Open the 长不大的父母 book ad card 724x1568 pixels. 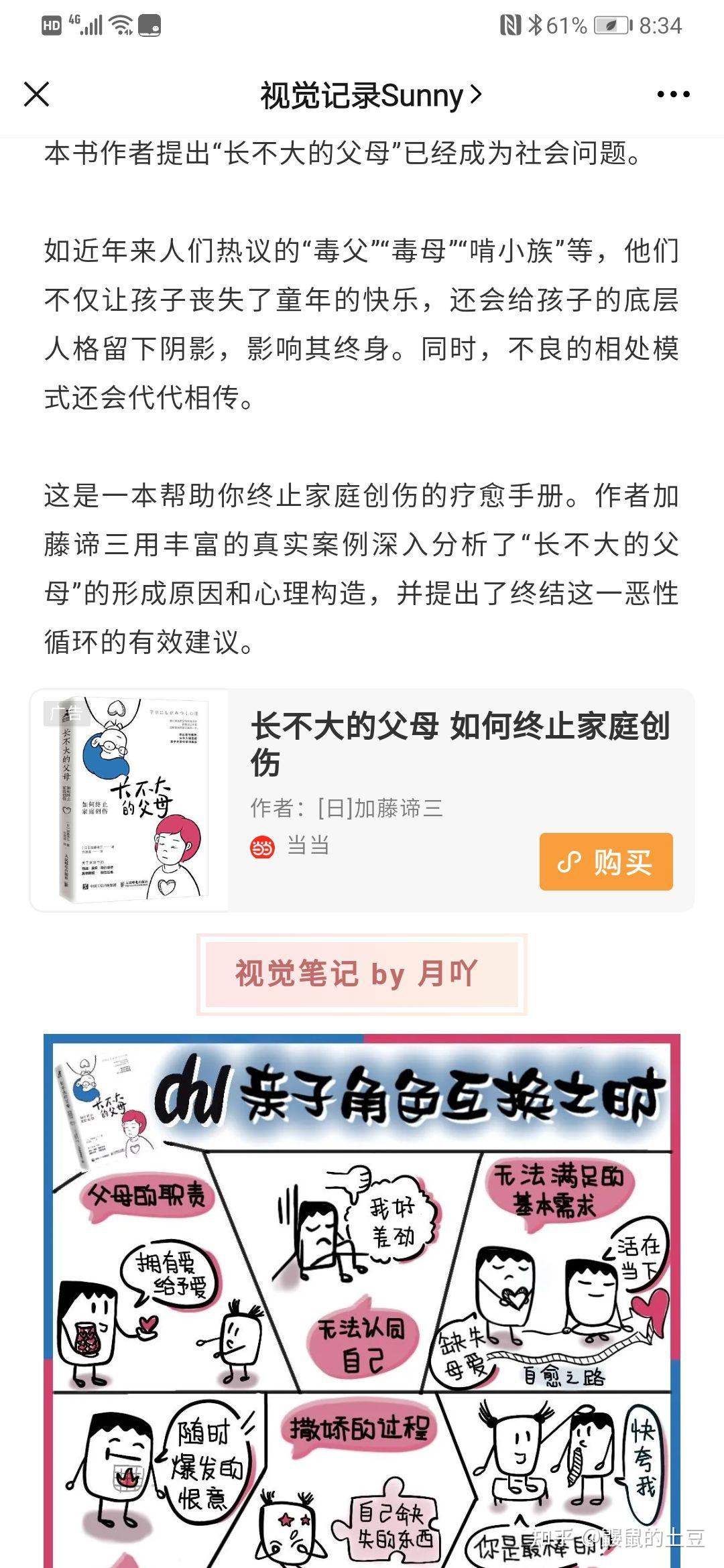(362, 800)
